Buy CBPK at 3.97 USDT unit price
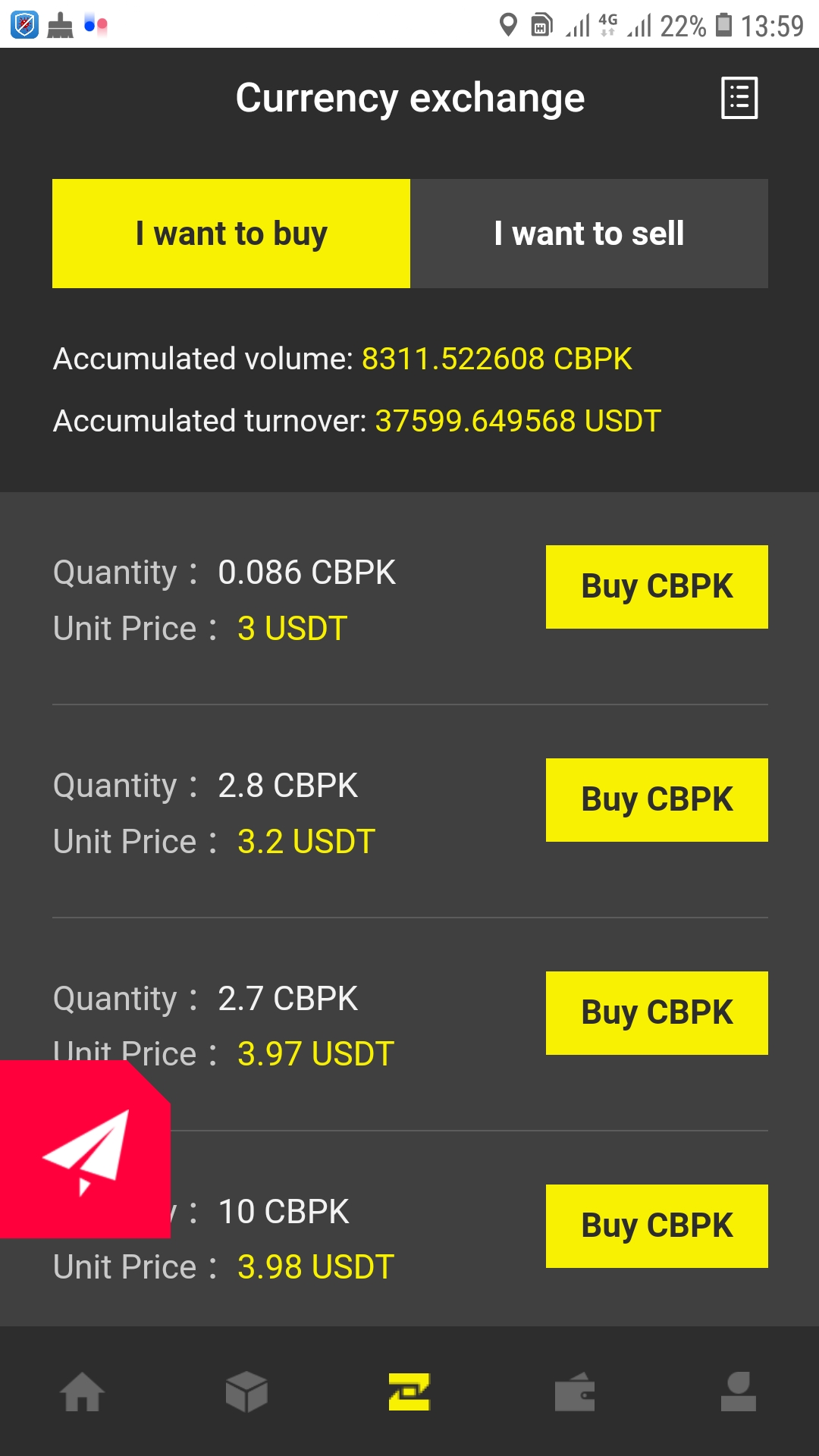The image size is (819, 1456). coord(657,1013)
